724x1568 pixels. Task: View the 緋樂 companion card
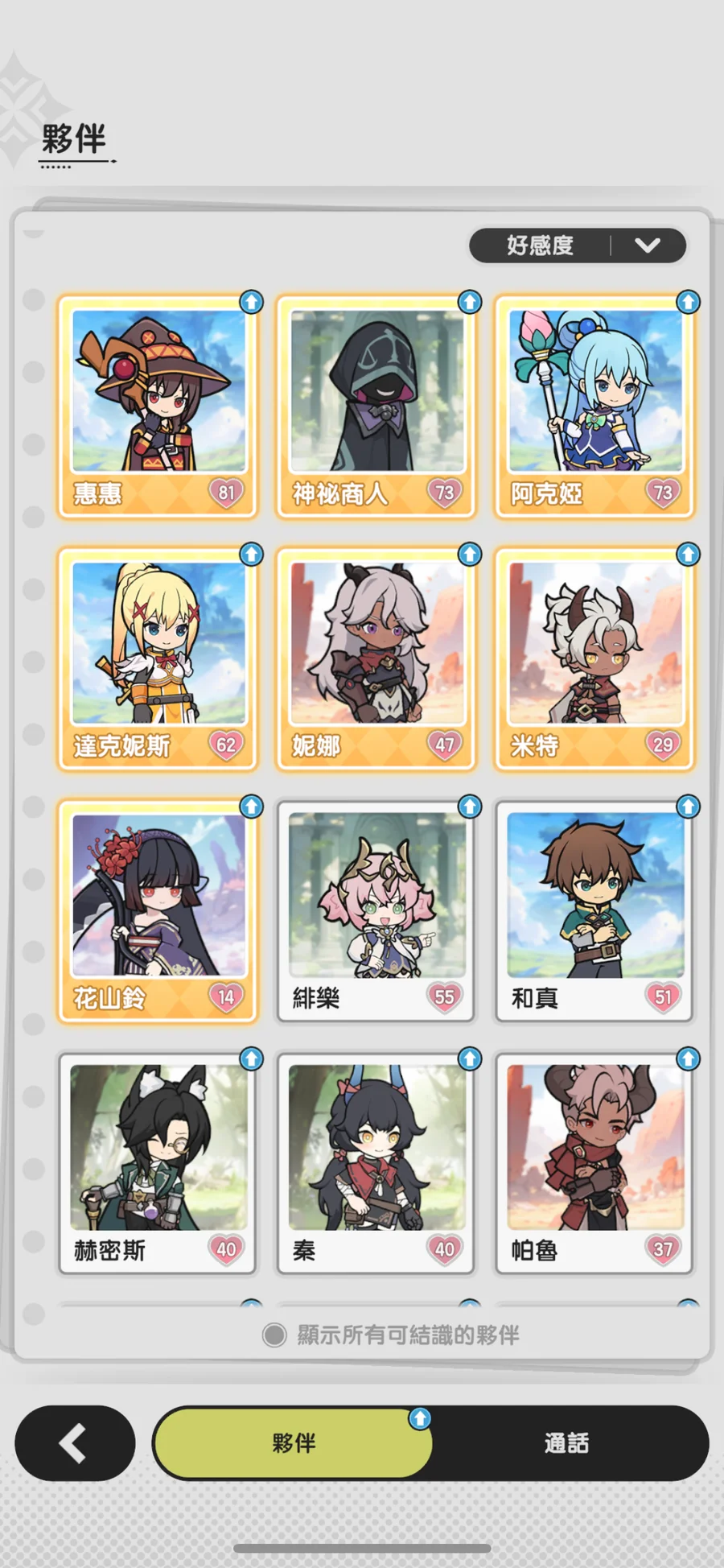376,911
